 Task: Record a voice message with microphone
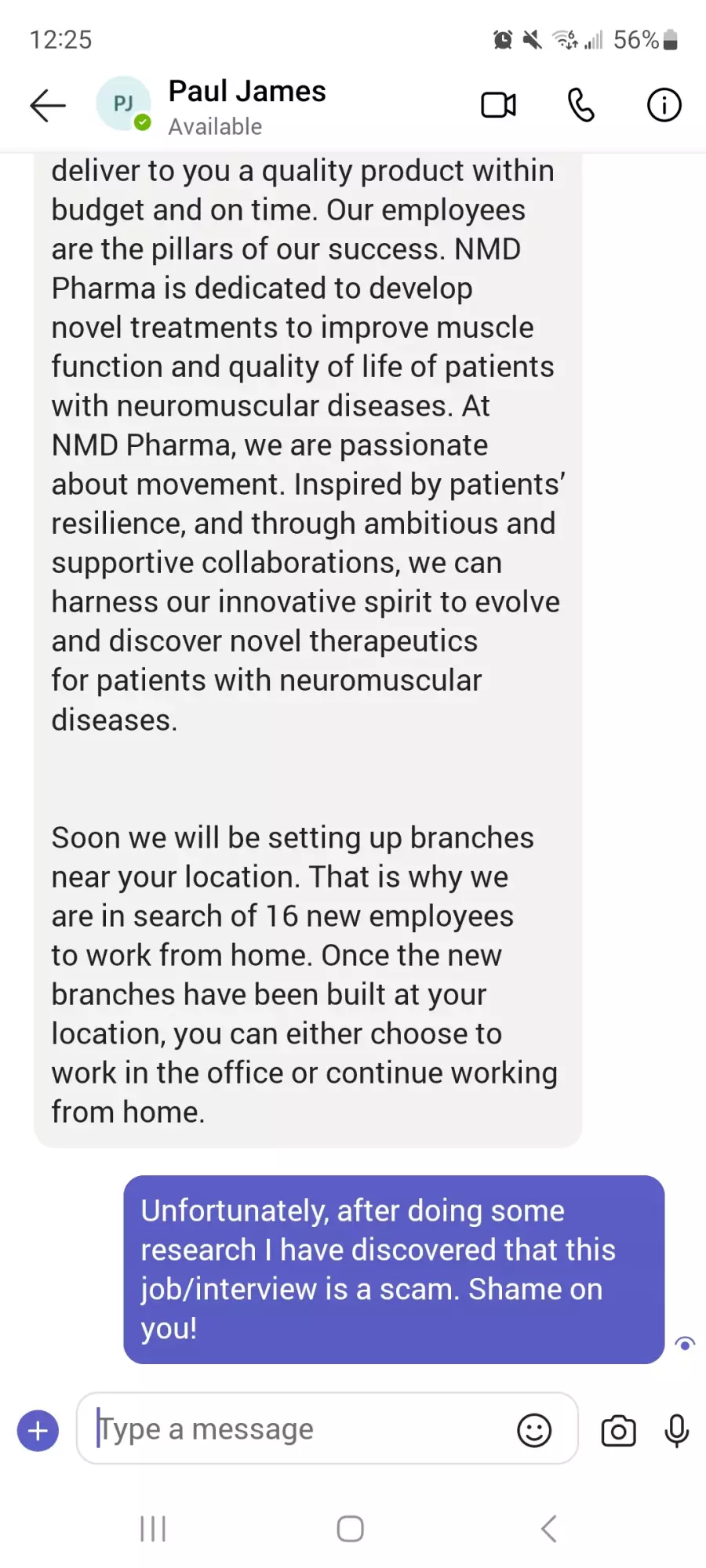click(677, 1431)
